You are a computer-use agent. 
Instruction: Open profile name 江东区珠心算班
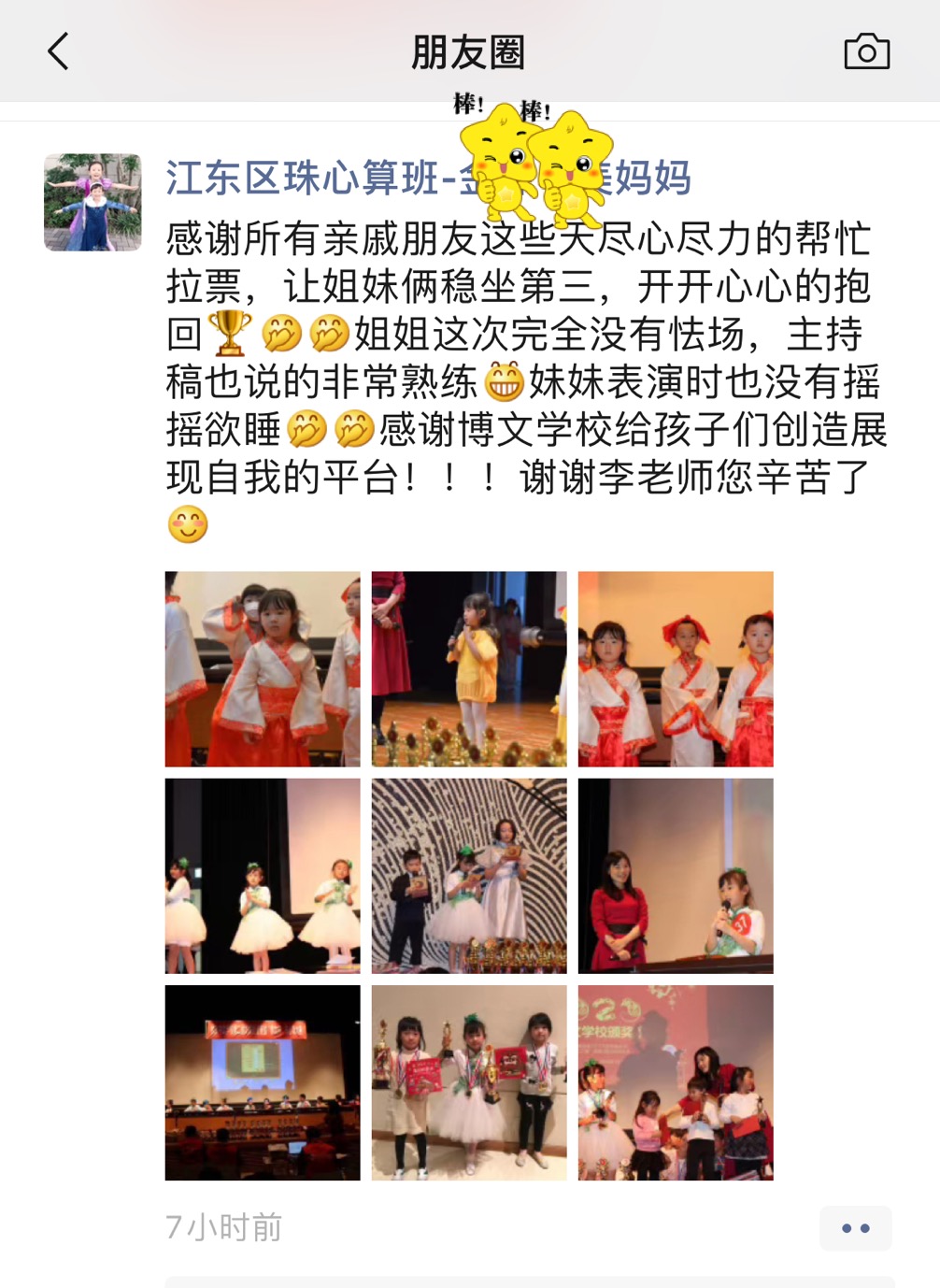308,178
